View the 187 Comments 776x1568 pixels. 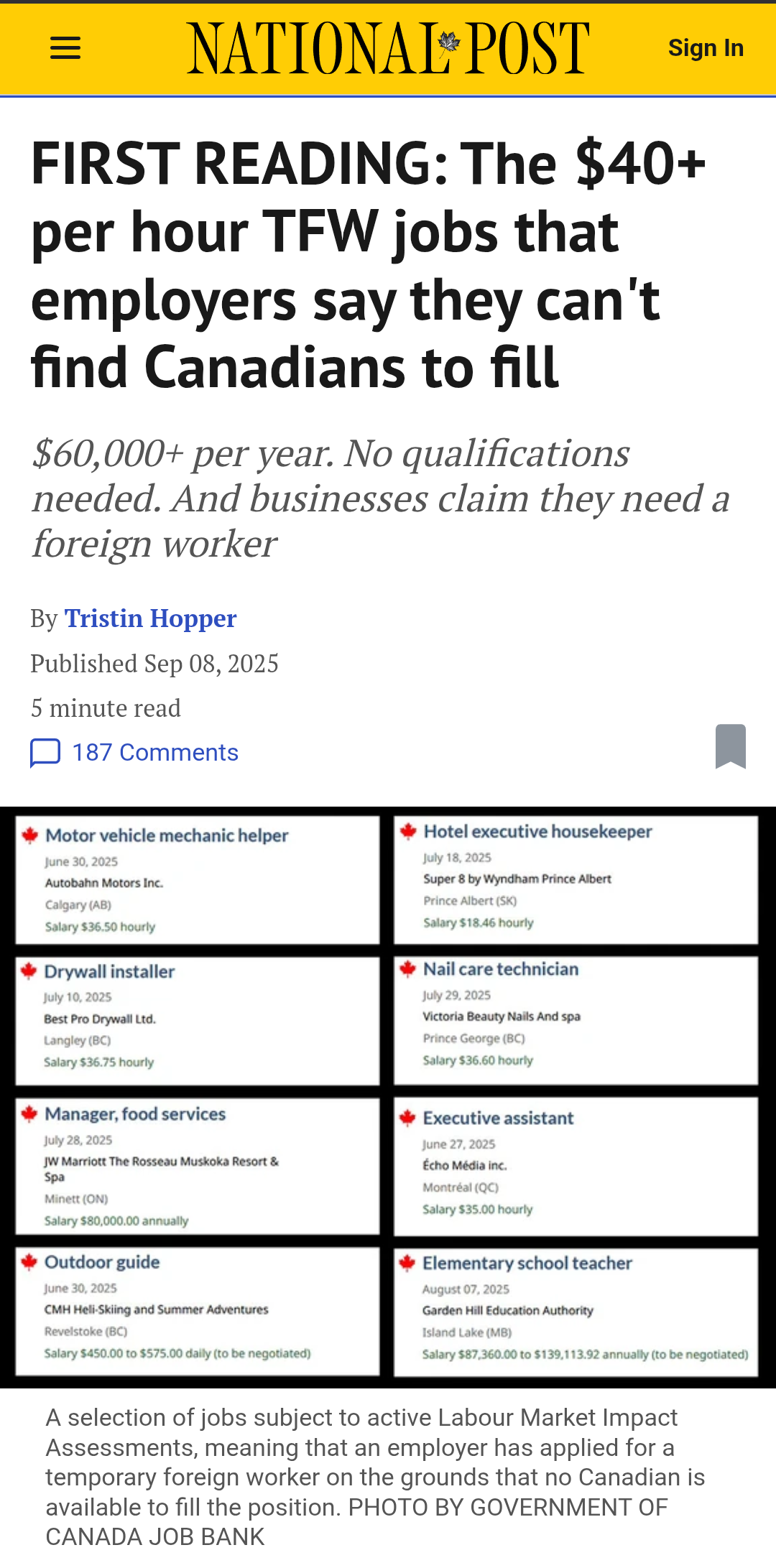[x=134, y=753]
